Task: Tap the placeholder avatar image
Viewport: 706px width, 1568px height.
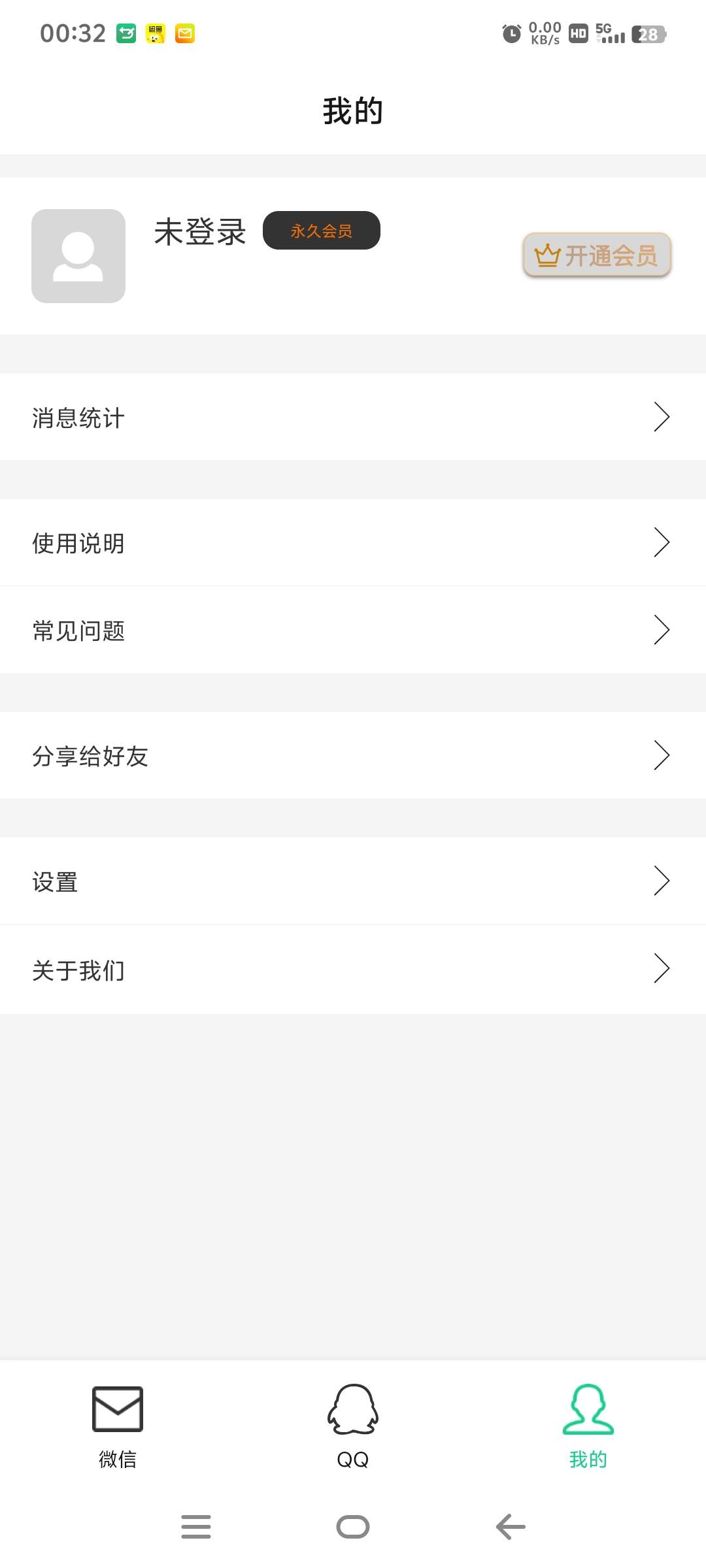Action: coord(78,255)
